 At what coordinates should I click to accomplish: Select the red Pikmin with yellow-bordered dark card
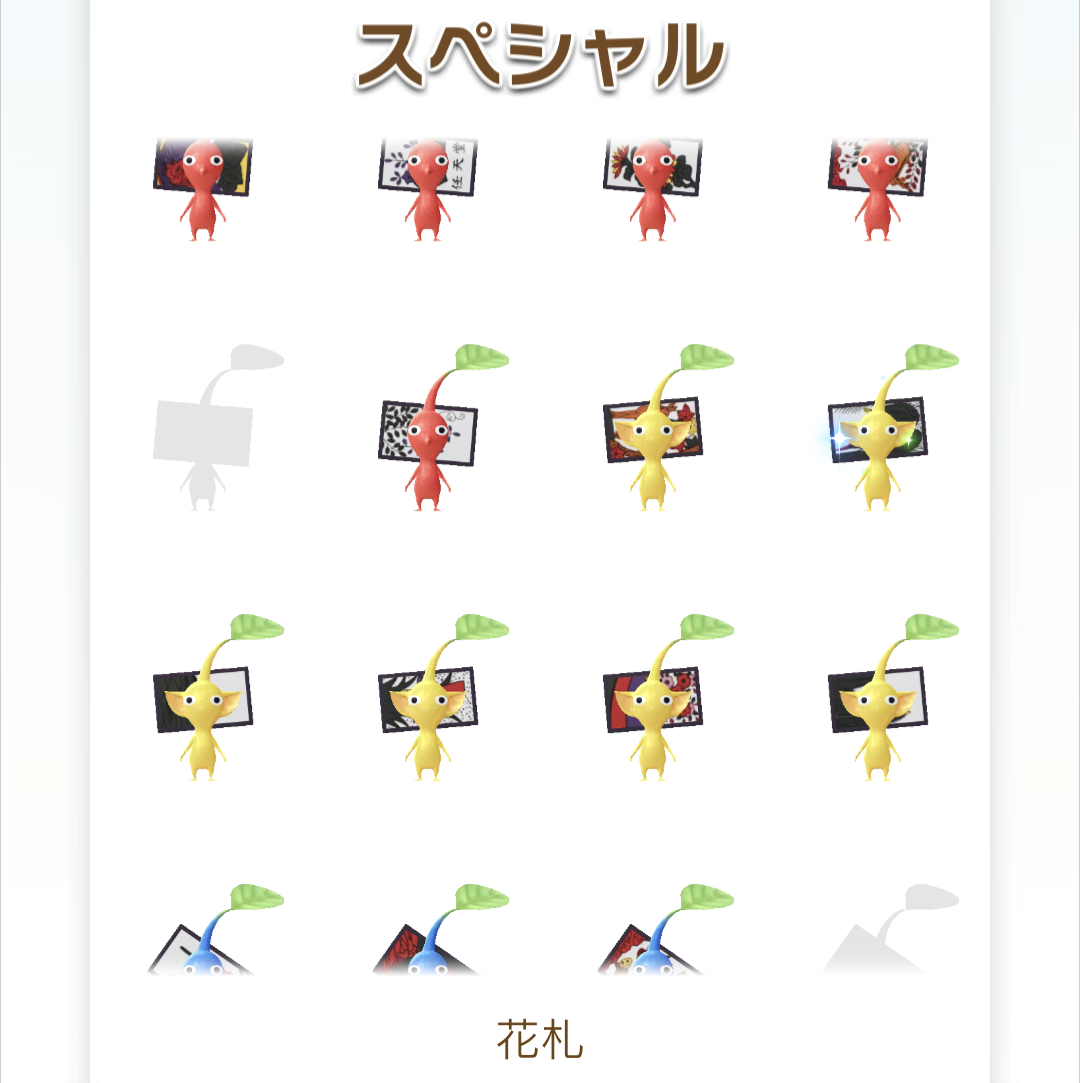coord(202,189)
